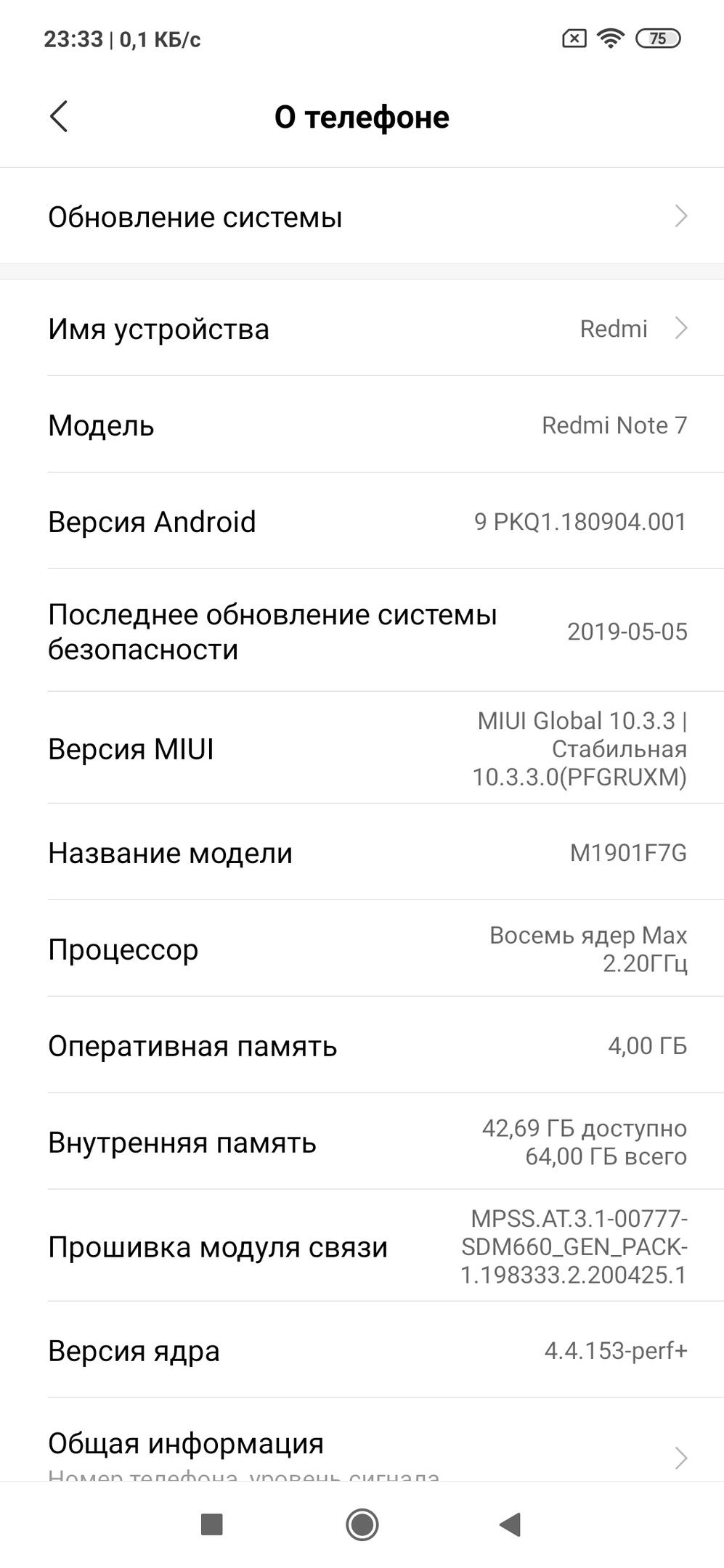The image size is (724, 1568).
Task: Tap the Версия Android row
Action: (362, 521)
